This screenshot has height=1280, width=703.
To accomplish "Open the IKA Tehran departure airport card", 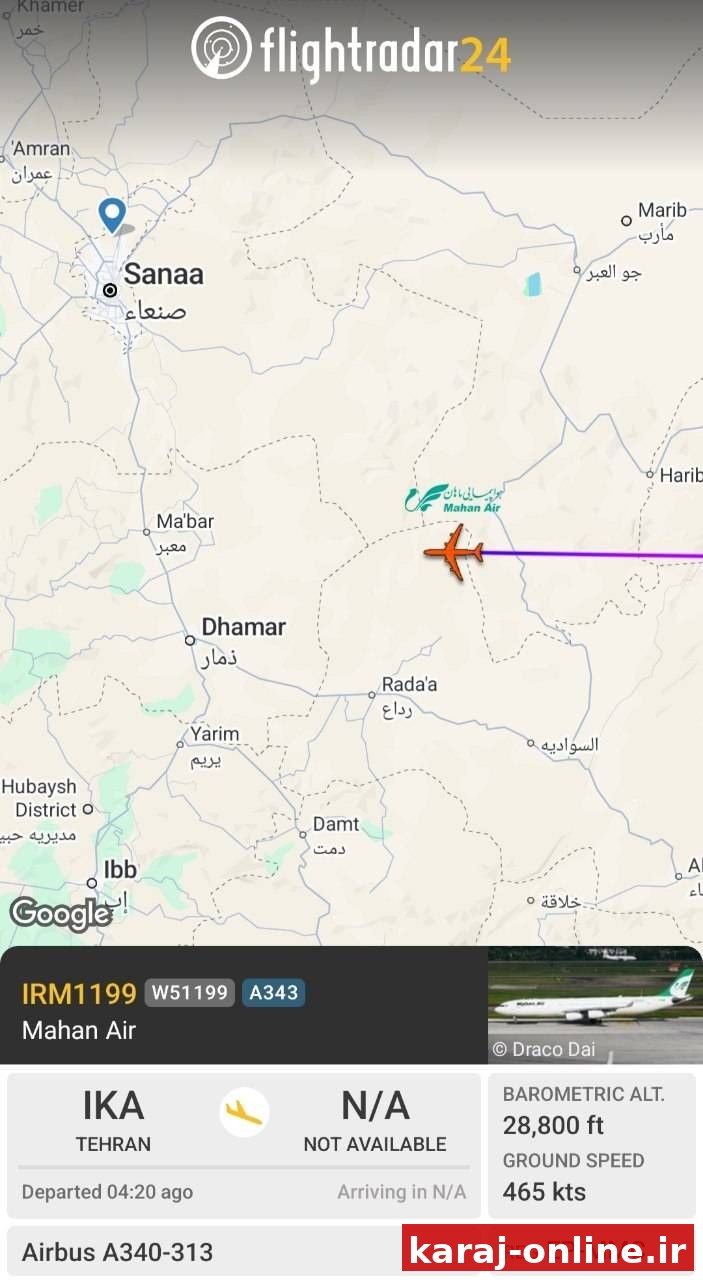I will click(x=114, y=1121).
